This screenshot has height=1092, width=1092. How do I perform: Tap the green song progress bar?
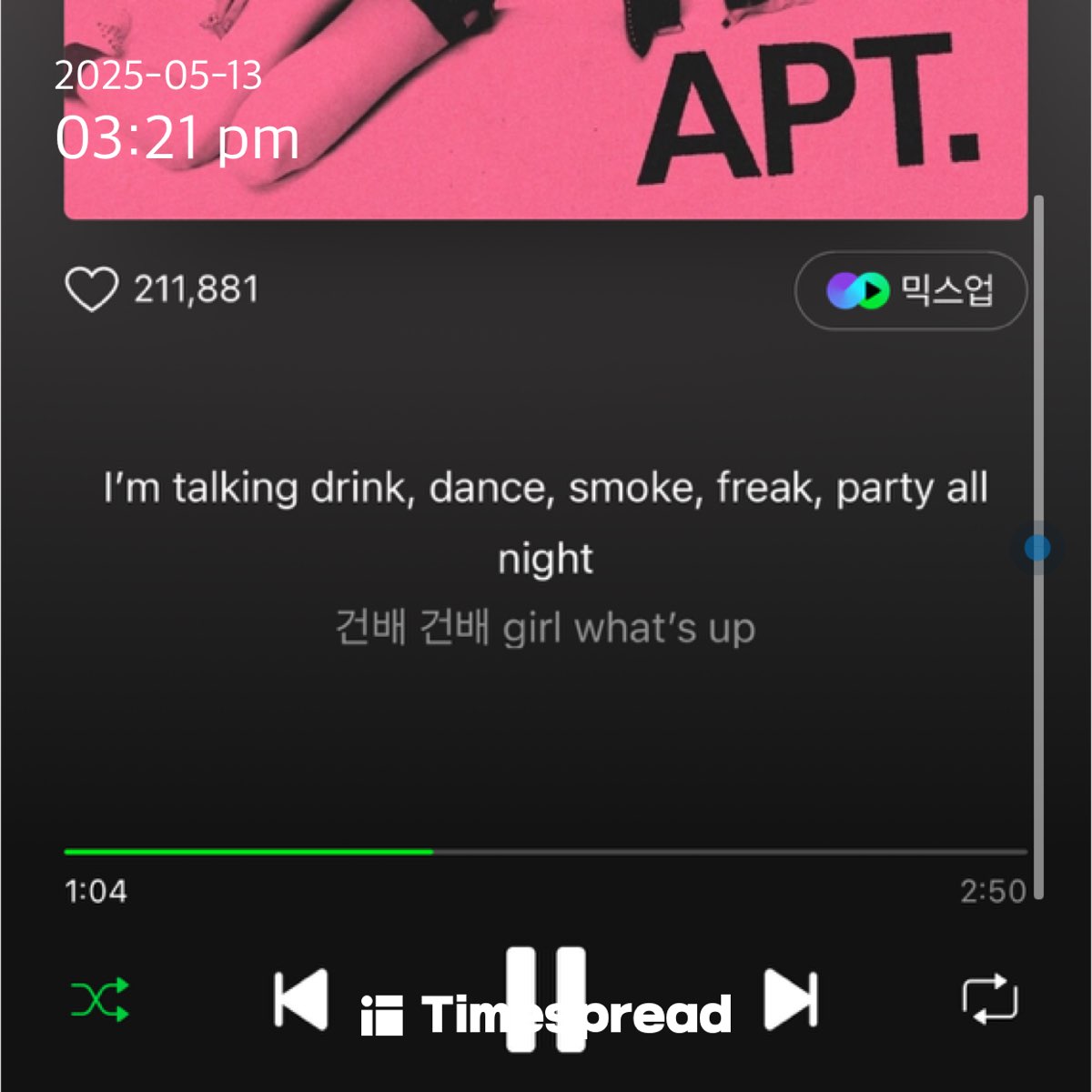tap(248, 852)
